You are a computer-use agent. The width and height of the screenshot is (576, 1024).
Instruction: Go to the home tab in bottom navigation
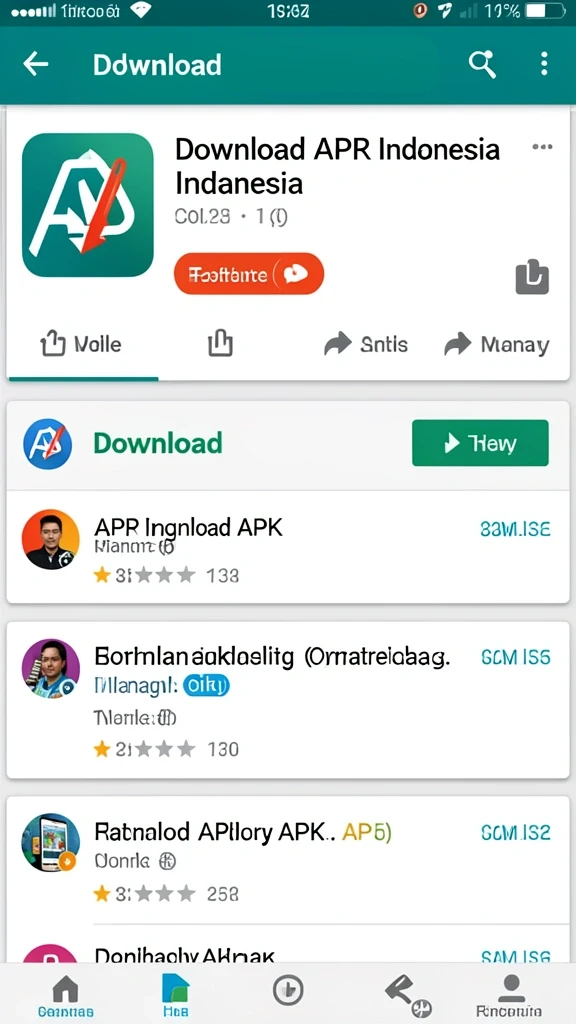65,997
